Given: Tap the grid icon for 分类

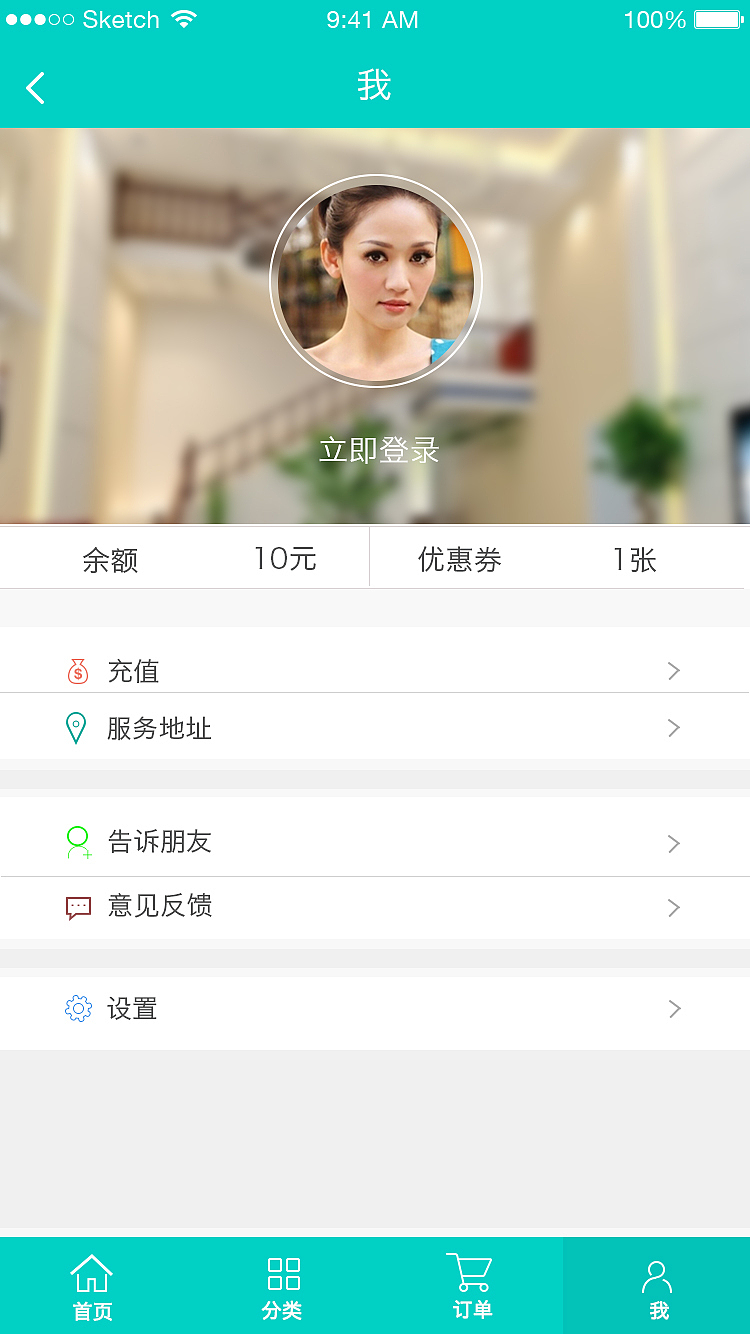Looking at the screenshot, I should 282,1270.
